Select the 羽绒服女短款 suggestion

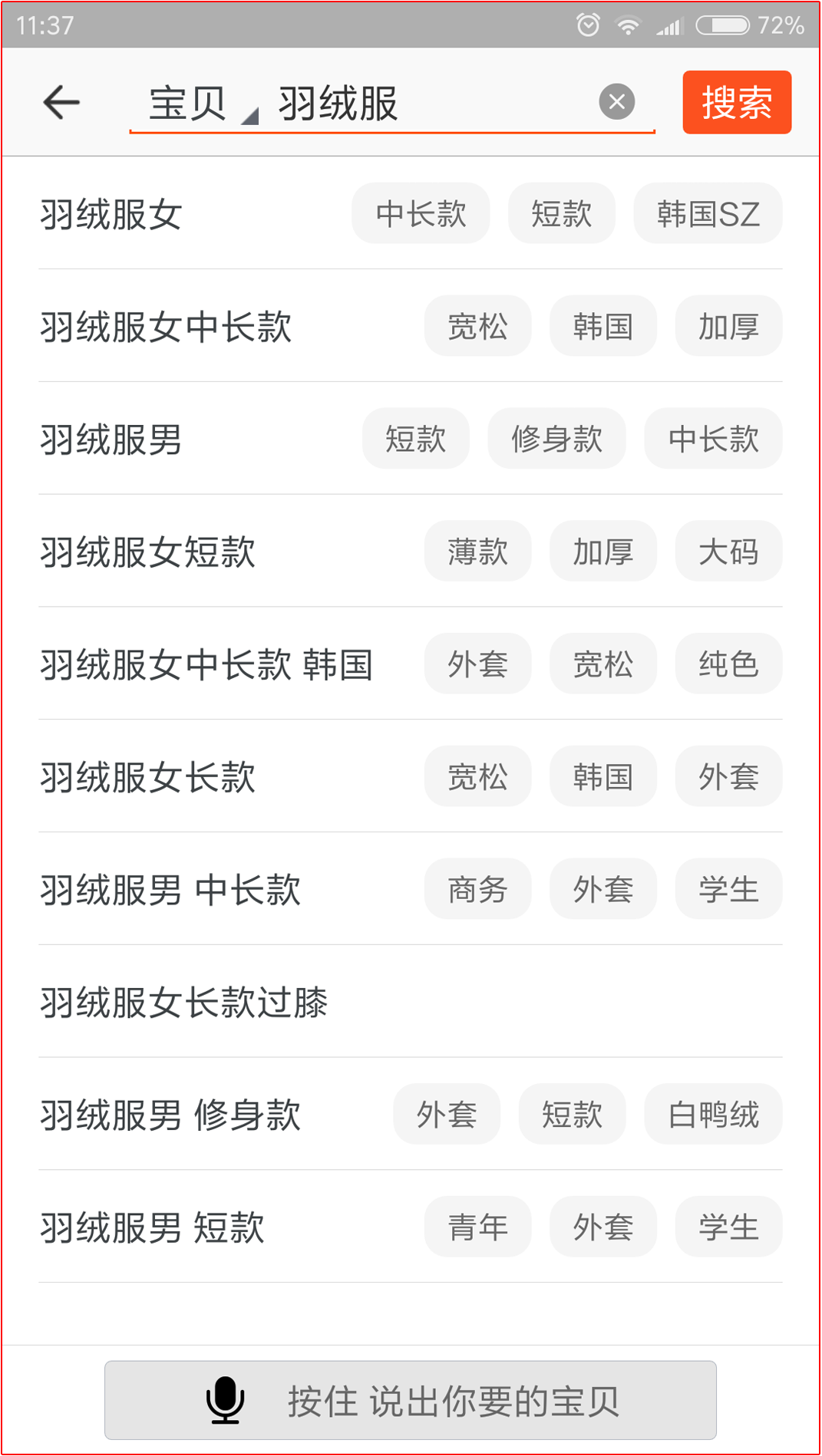(147, 552)
